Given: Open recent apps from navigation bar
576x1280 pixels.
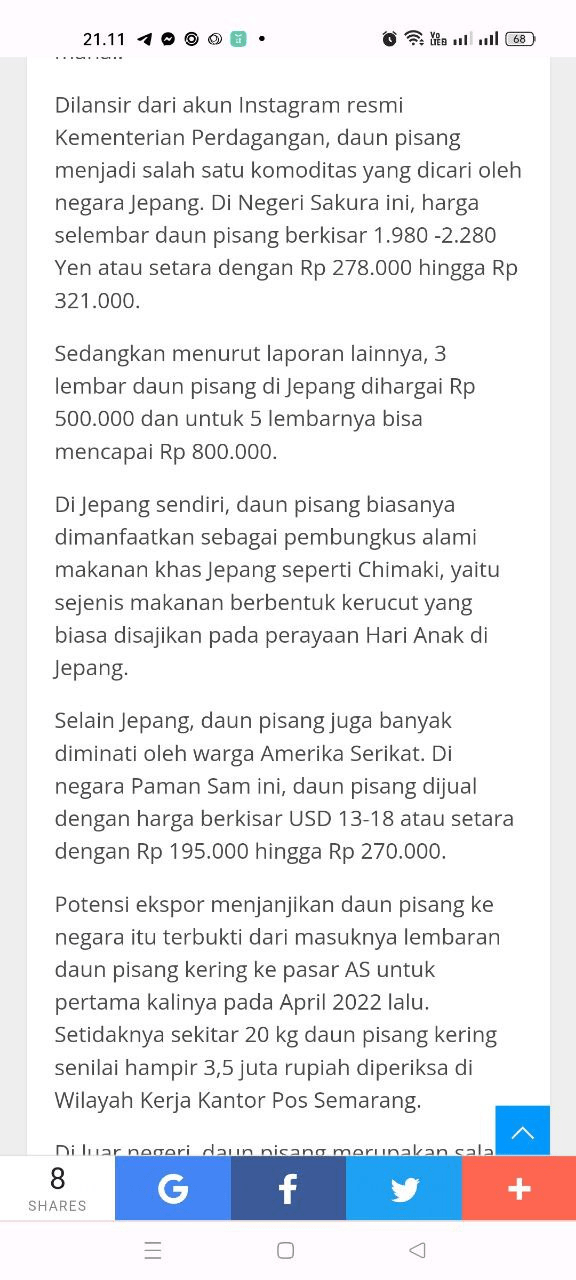Looking at the screenshot, I should pos(153,1250).
